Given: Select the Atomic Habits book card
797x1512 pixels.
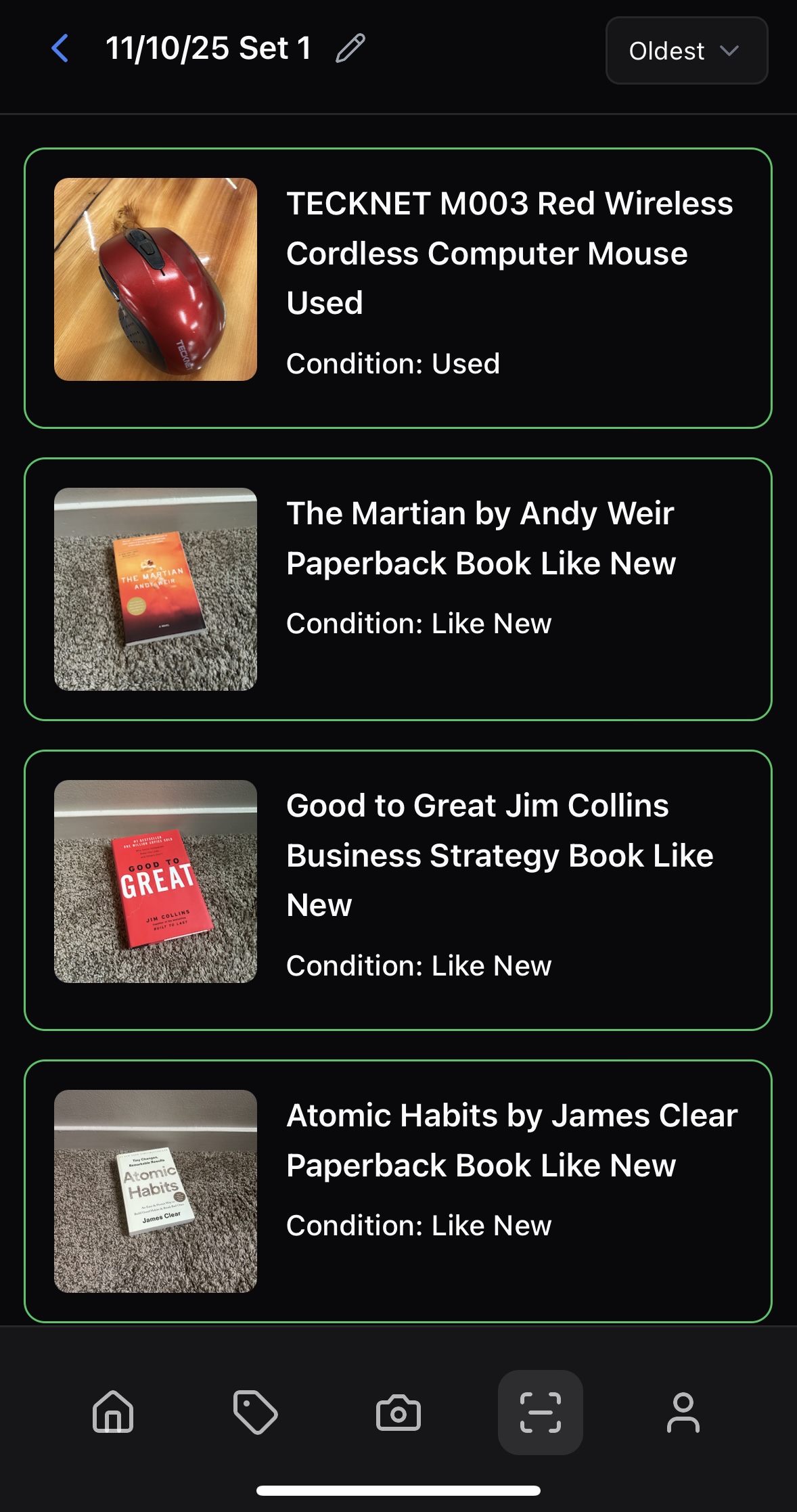Looking at the screenshot, I should pos(398,1191).
